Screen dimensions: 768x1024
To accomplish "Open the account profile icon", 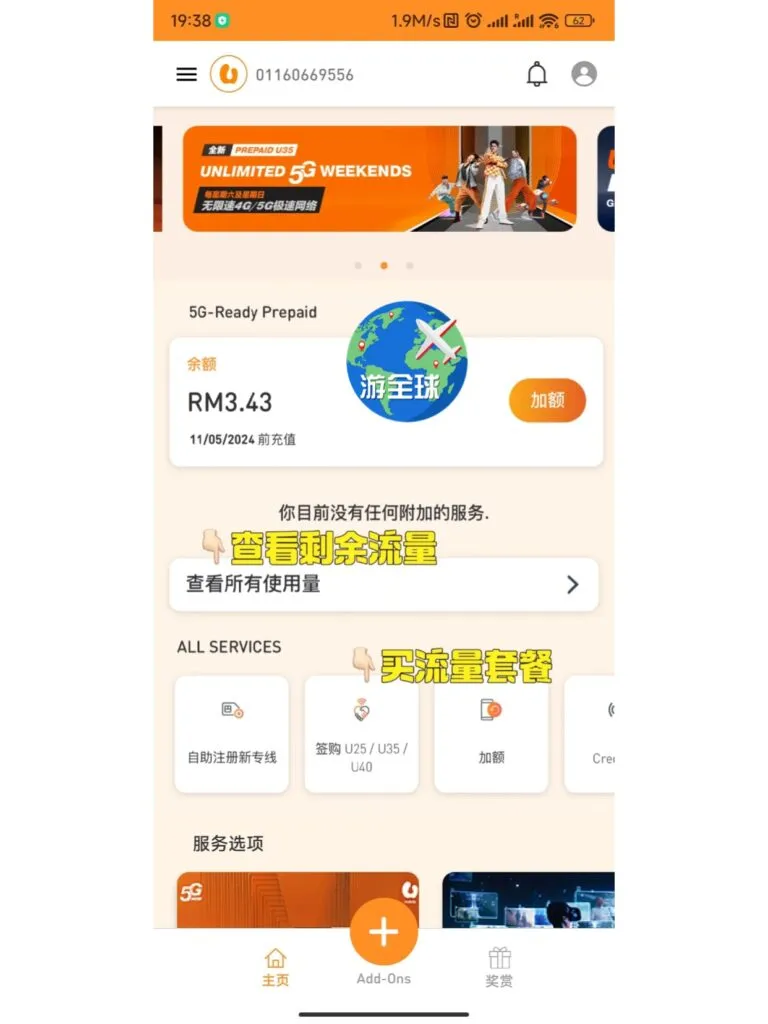I will 584,74.
